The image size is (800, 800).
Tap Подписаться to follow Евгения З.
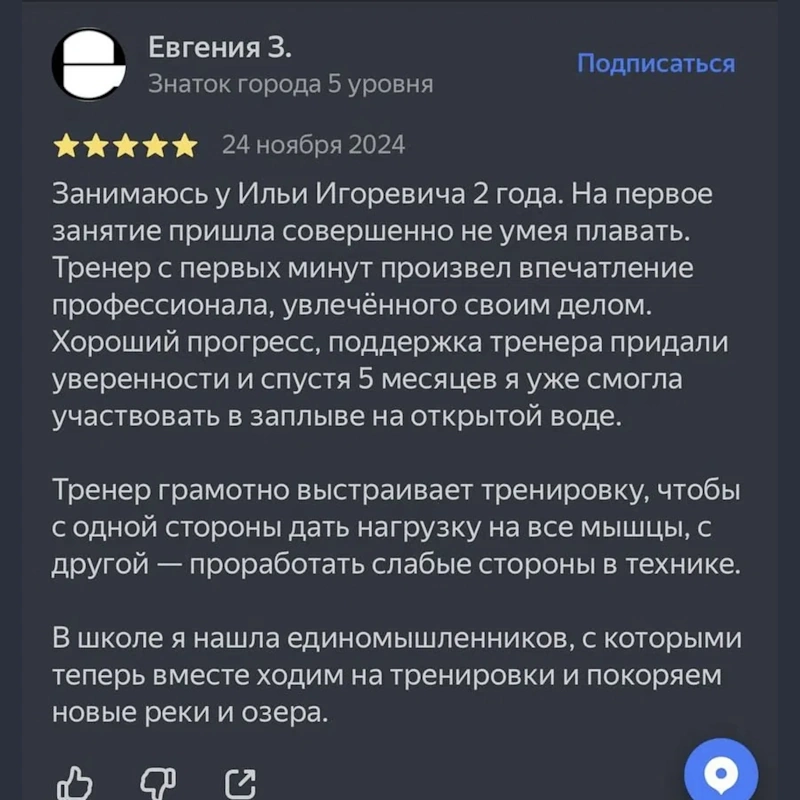656,64
